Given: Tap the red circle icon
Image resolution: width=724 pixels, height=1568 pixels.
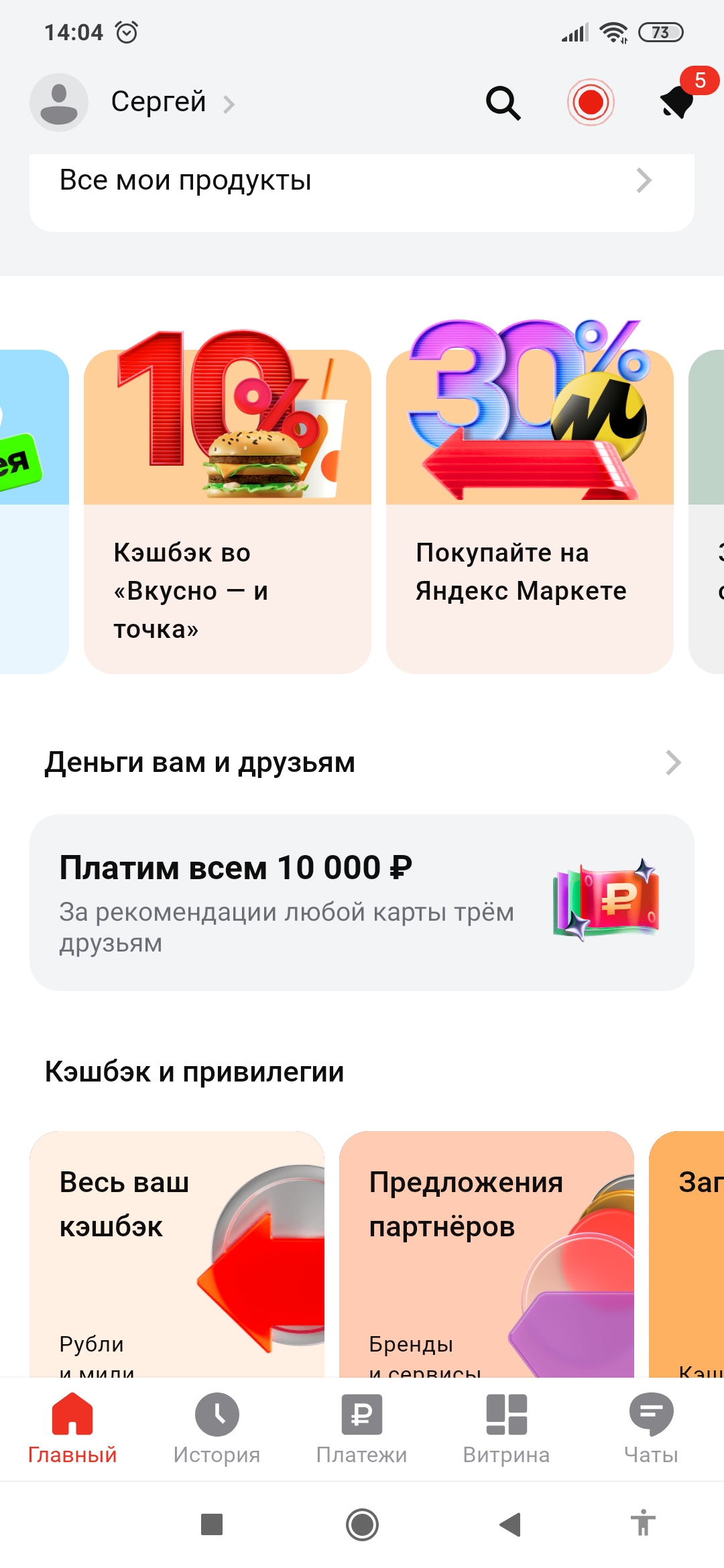Looking at the screenshot, I should click(591, 103).
